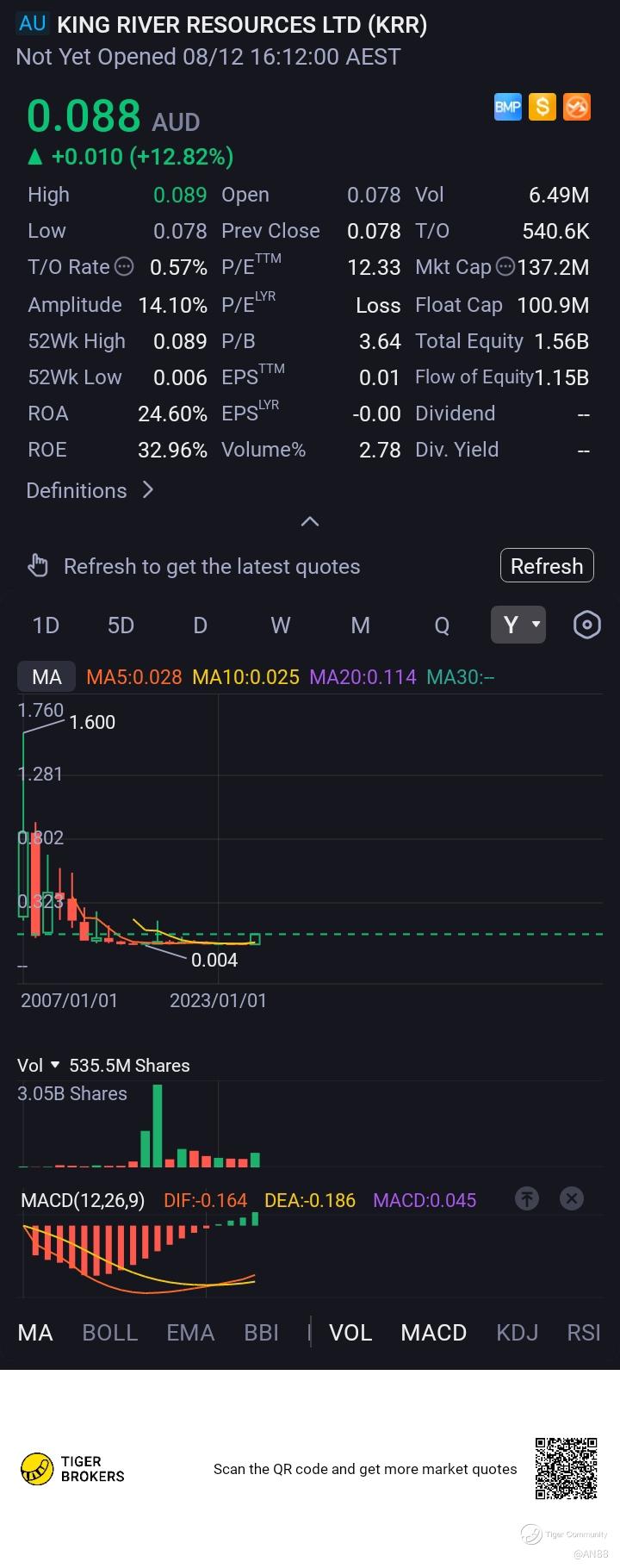620x1568 pixels.
Task: Close the MACD indicator panel
Action: tap(572, 1198)
